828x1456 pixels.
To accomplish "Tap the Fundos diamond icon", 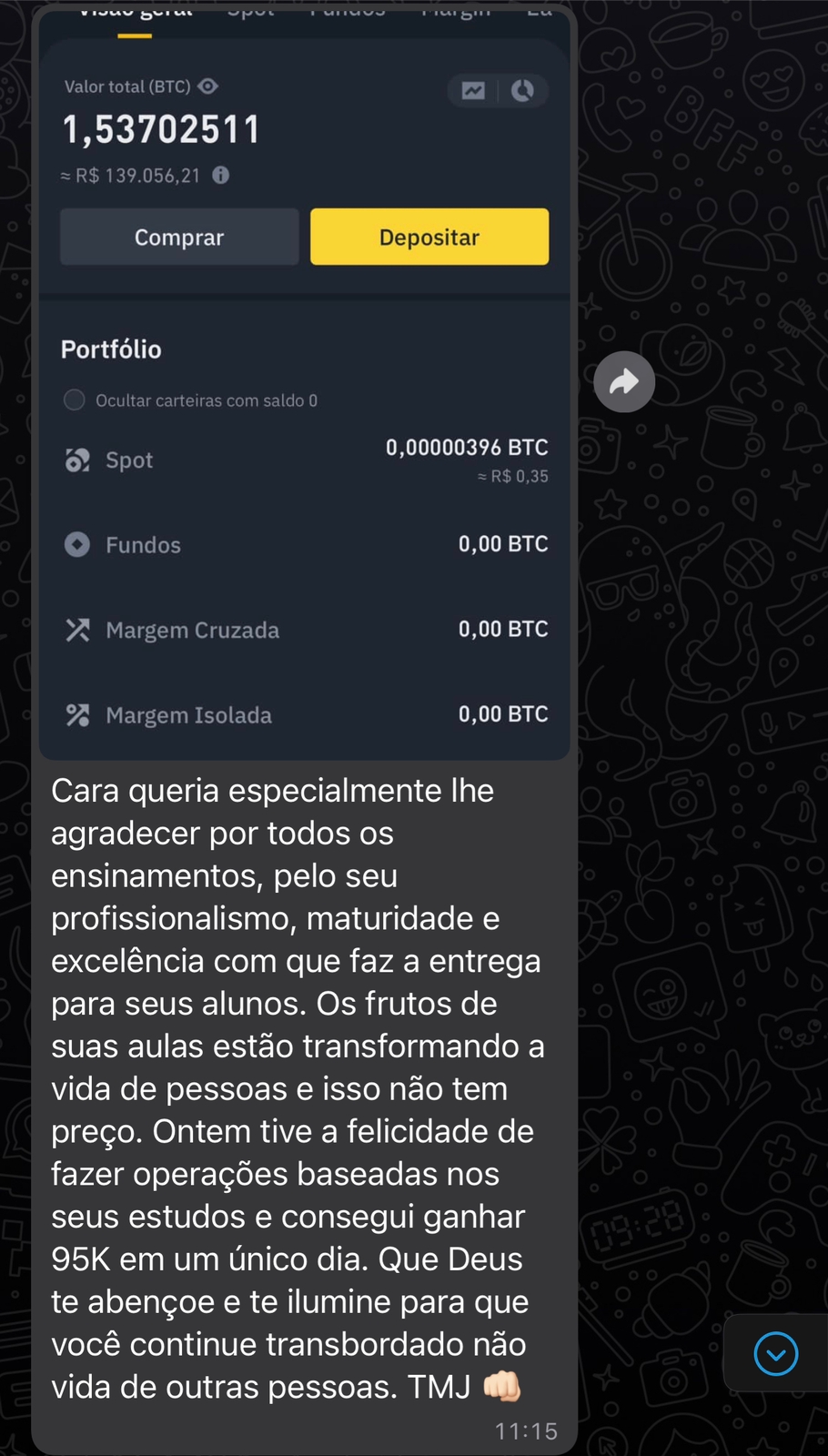I will pyautogui.click(x=76, y=544).
